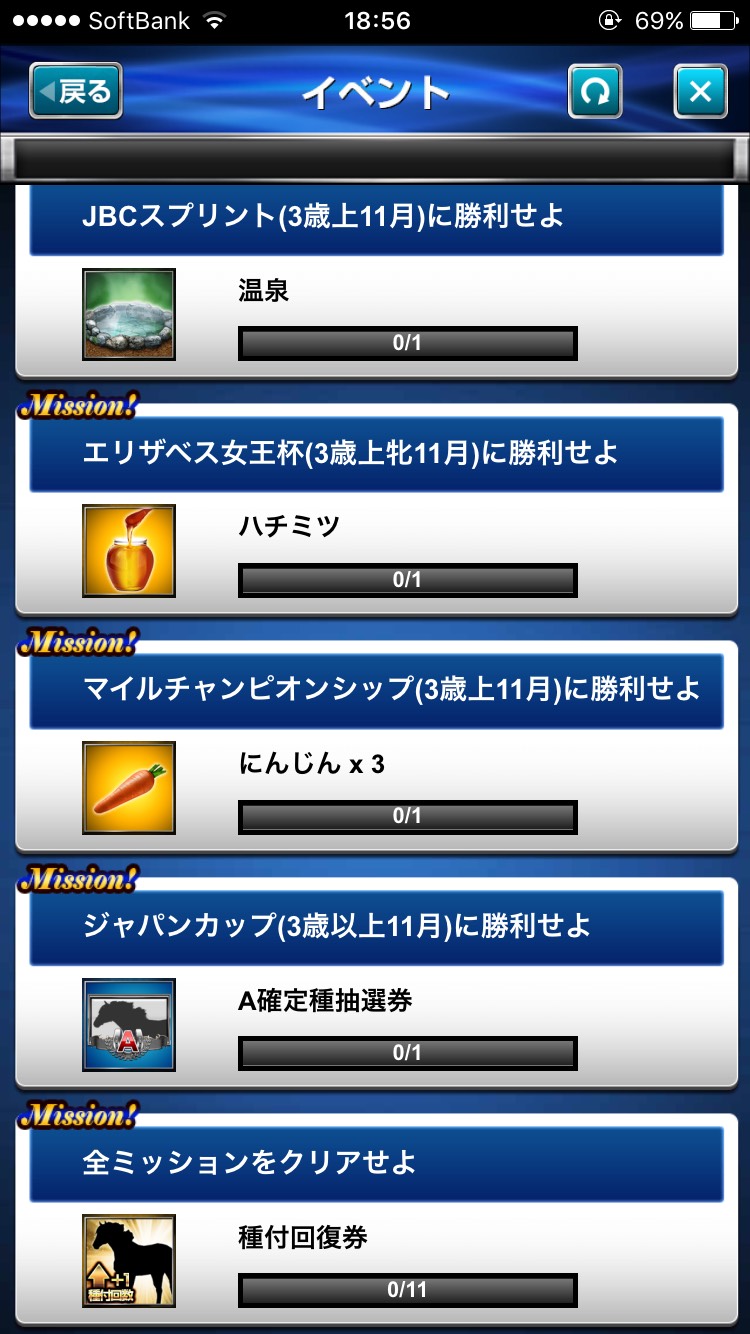Tap the にんじん reward icon
Image resolution: width=750 pixels, height=1334 pixels.
click(x=129, y=787)
